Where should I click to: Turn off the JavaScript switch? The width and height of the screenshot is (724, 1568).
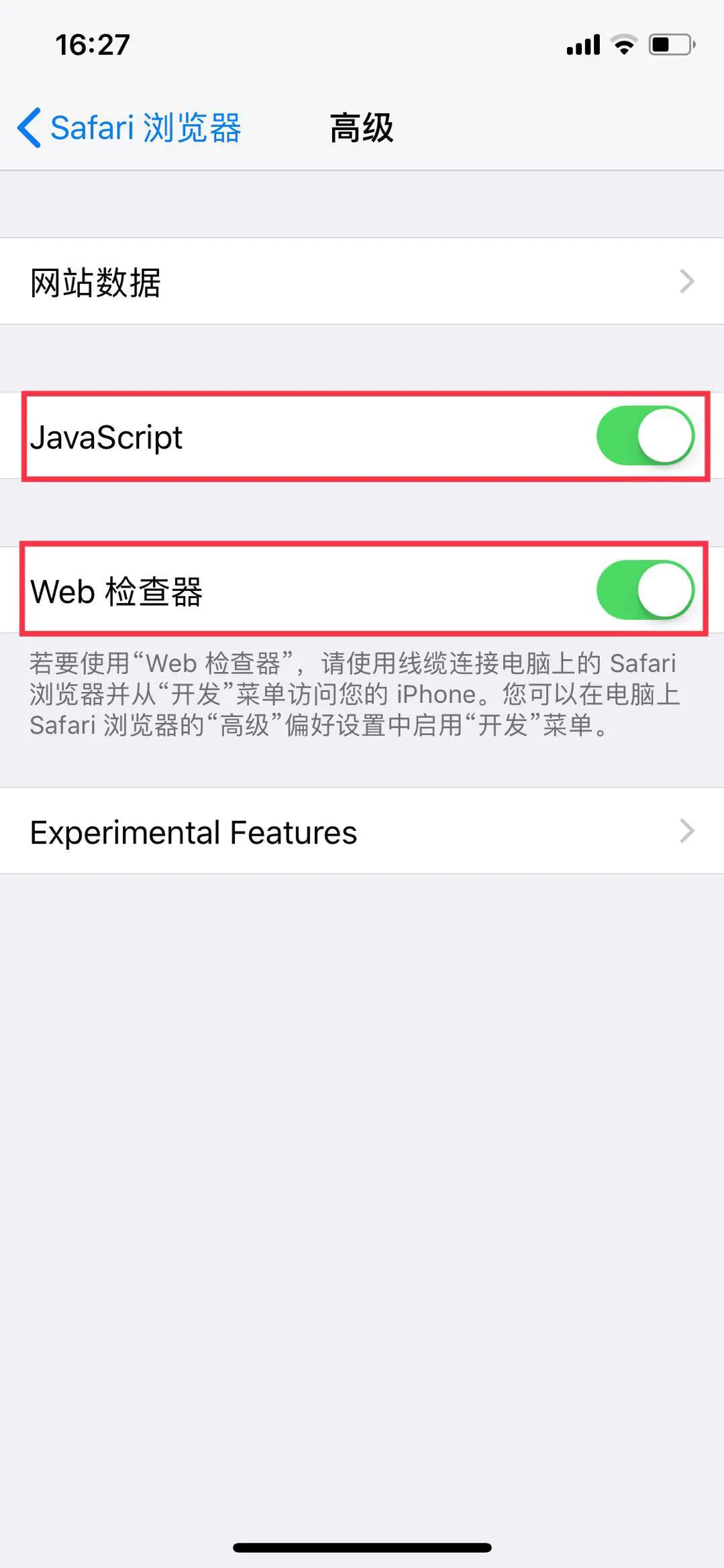(645, 436)
